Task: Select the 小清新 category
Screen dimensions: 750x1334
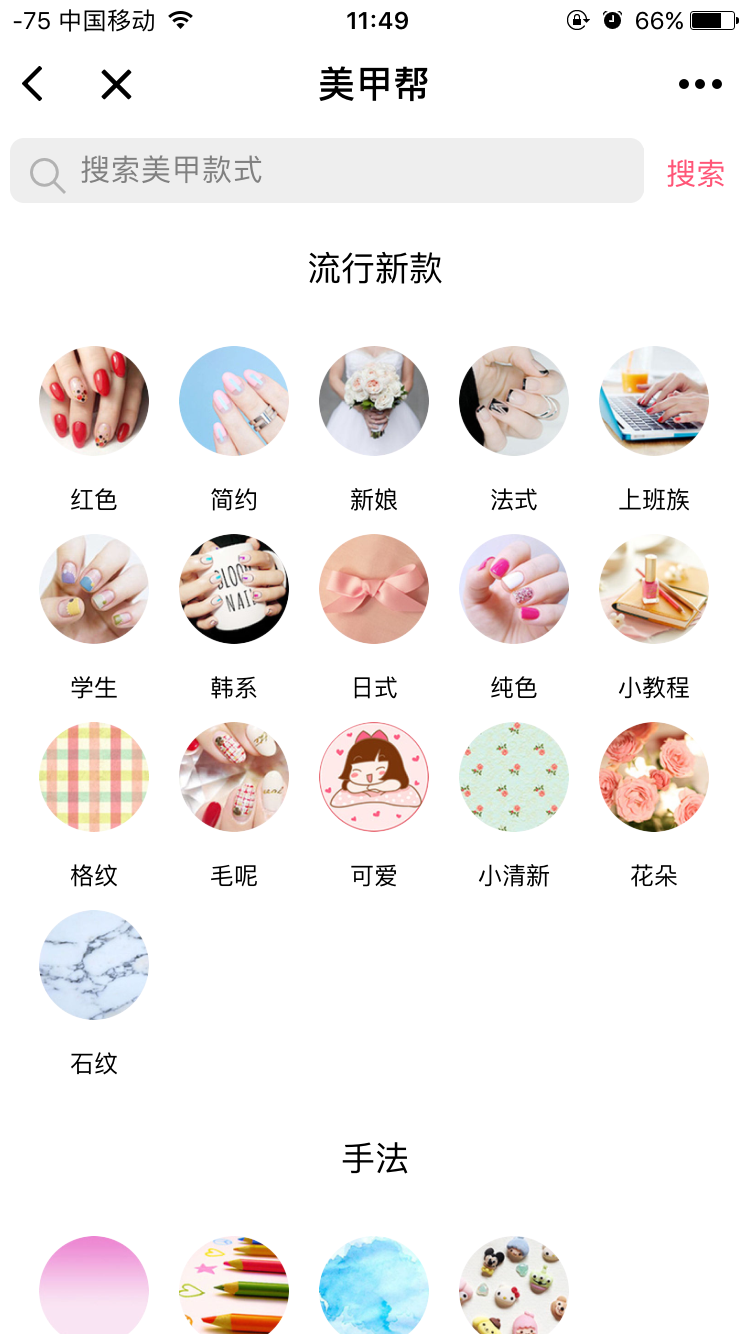Action: [x=514, y=777]
